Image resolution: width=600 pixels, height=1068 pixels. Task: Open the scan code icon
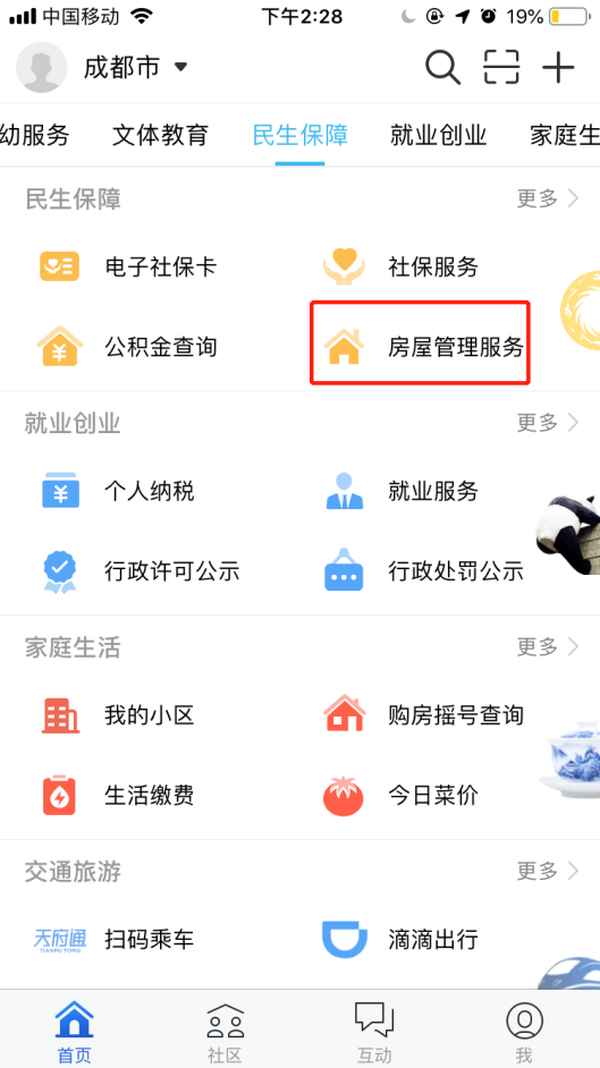(x=501, y=68)
